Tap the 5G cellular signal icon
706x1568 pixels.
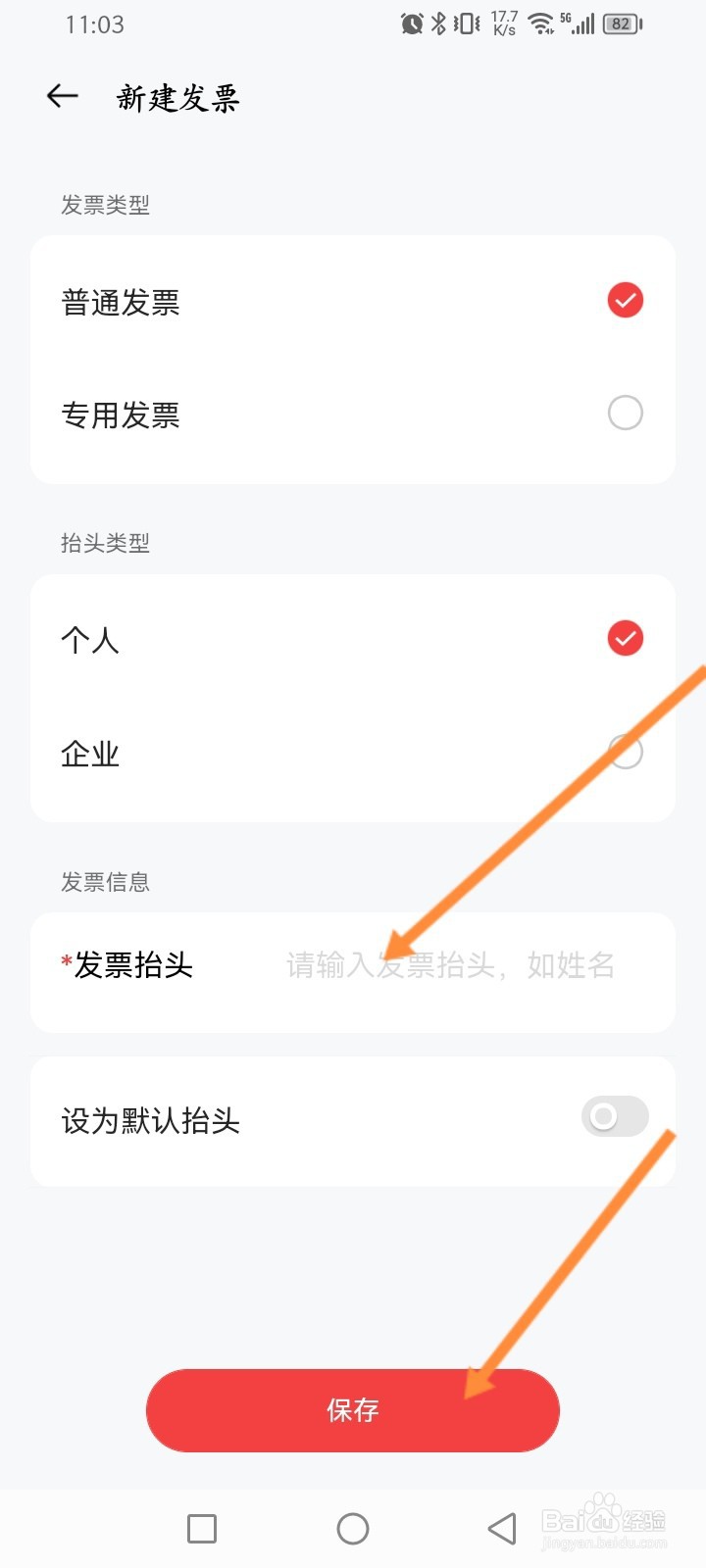580,23
